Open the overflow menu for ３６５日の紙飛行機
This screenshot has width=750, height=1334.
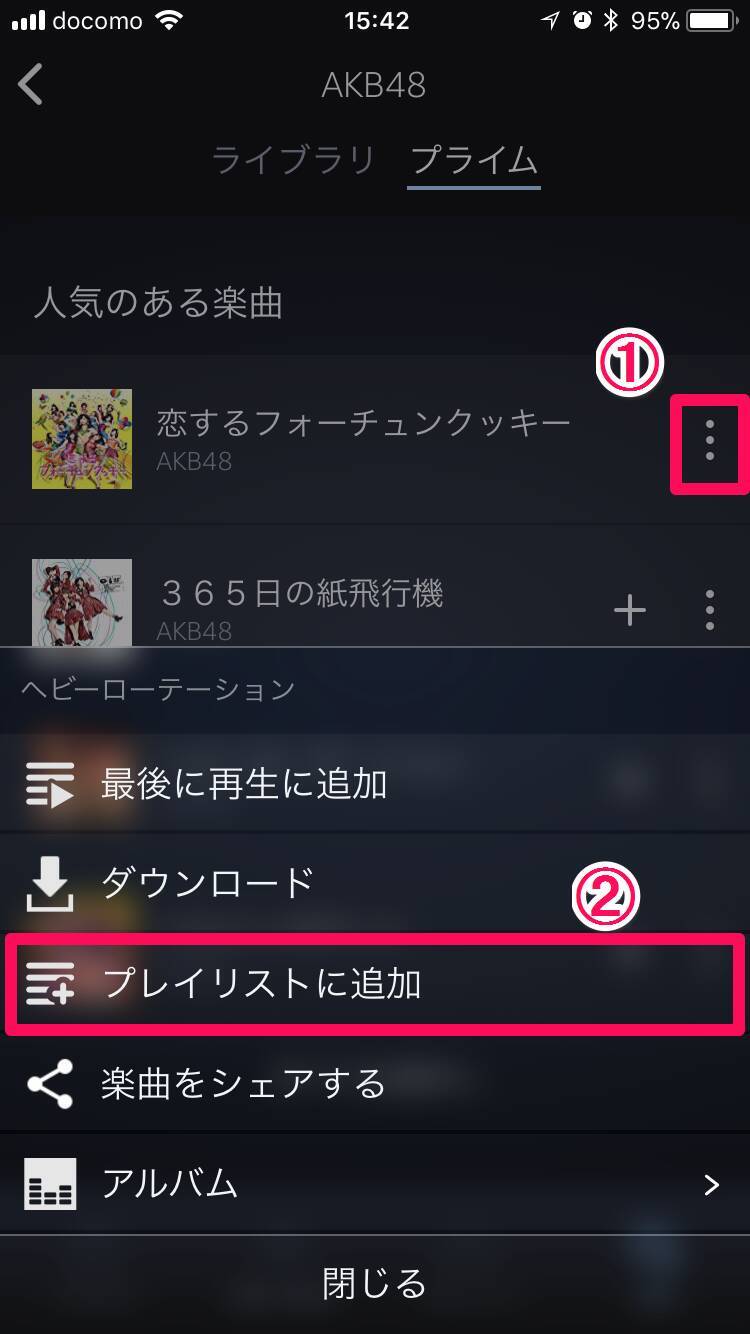pos(709,609)
